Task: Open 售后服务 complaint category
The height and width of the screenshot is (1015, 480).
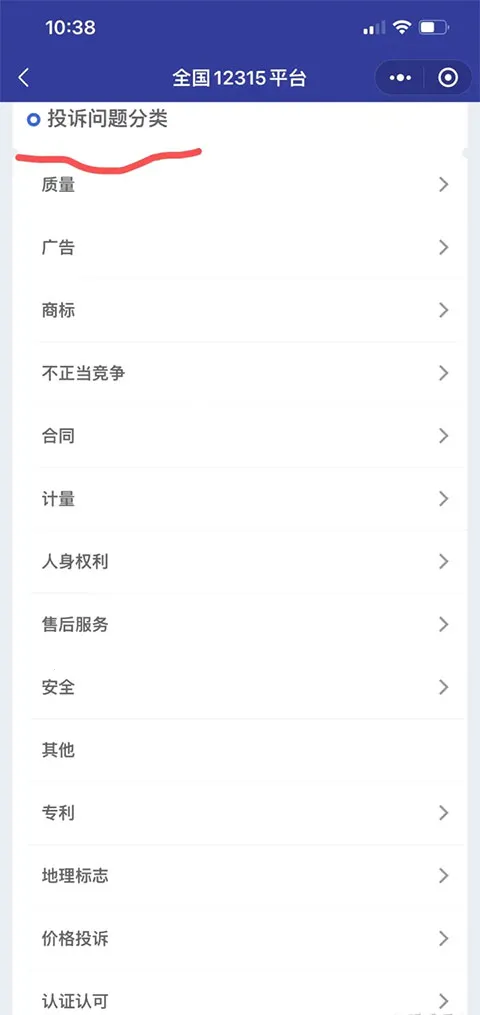Action: tap(240, 624)
